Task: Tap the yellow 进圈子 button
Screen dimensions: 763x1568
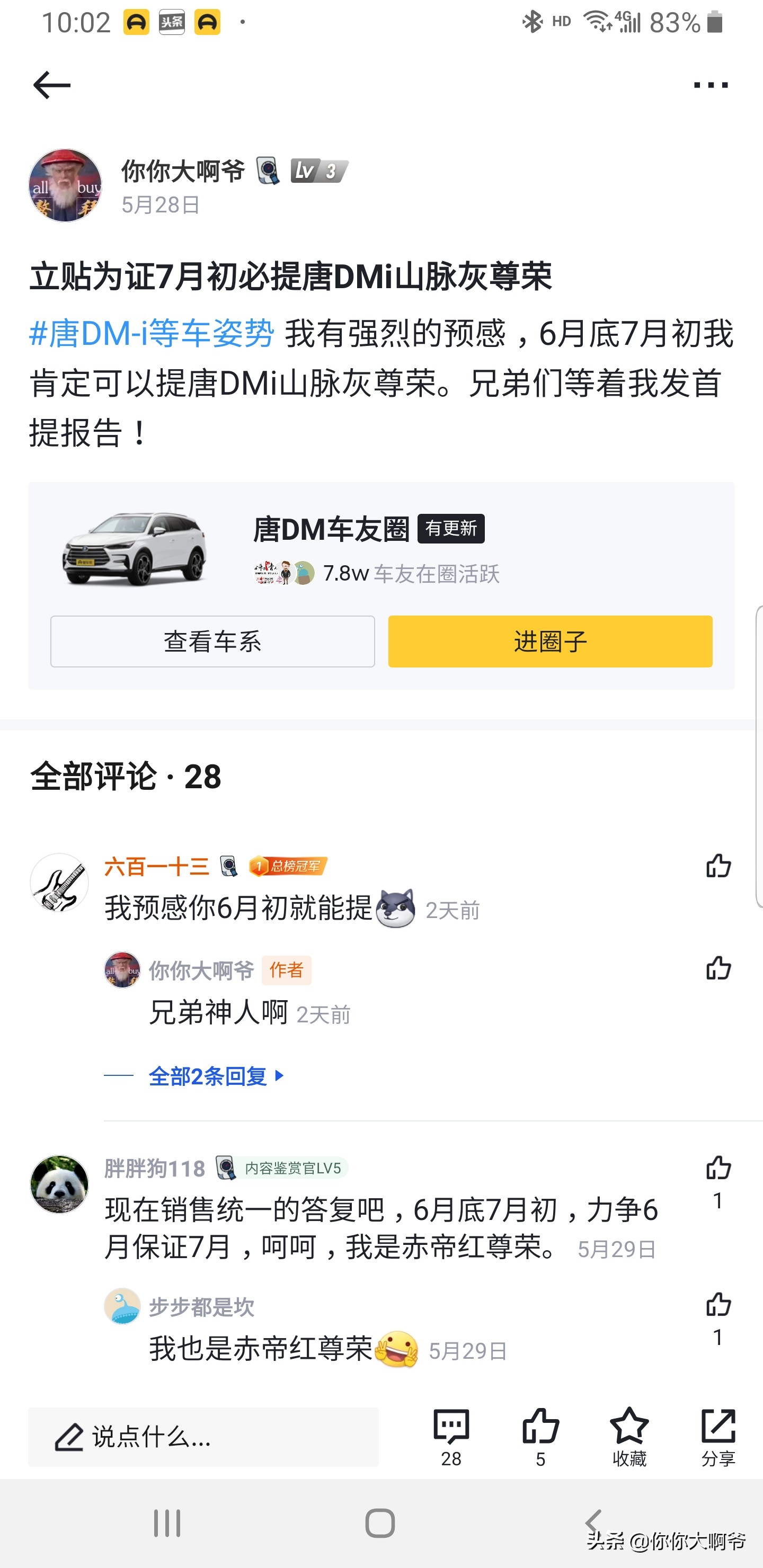Action: (550, 642)
